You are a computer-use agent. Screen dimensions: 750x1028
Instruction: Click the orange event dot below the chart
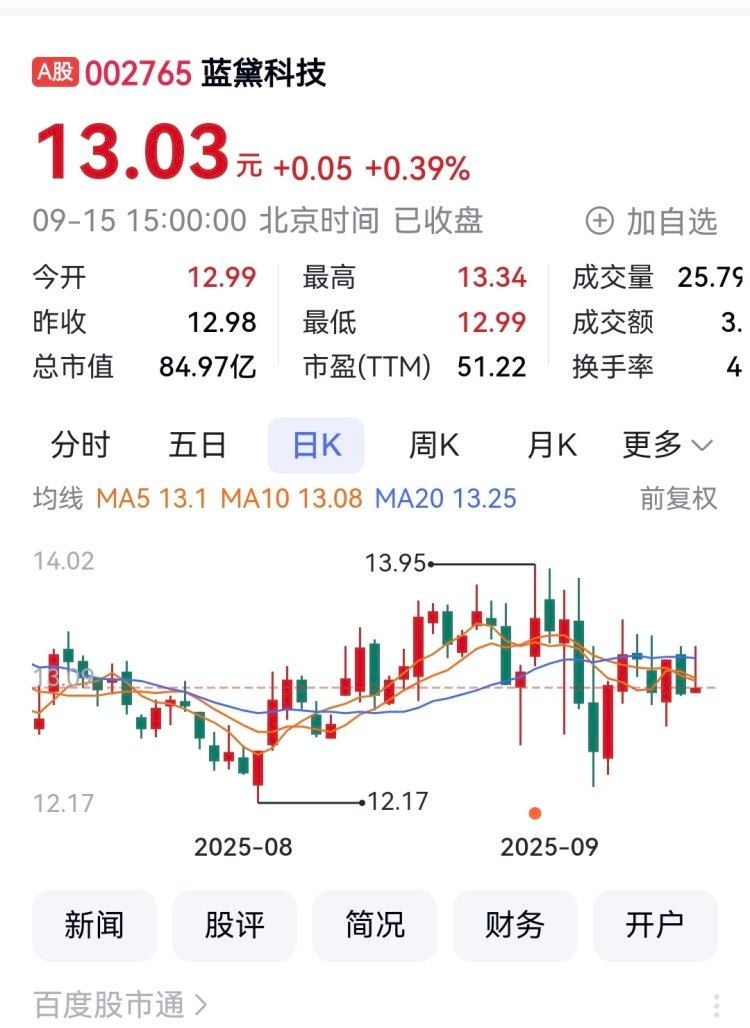coord(533,813)
